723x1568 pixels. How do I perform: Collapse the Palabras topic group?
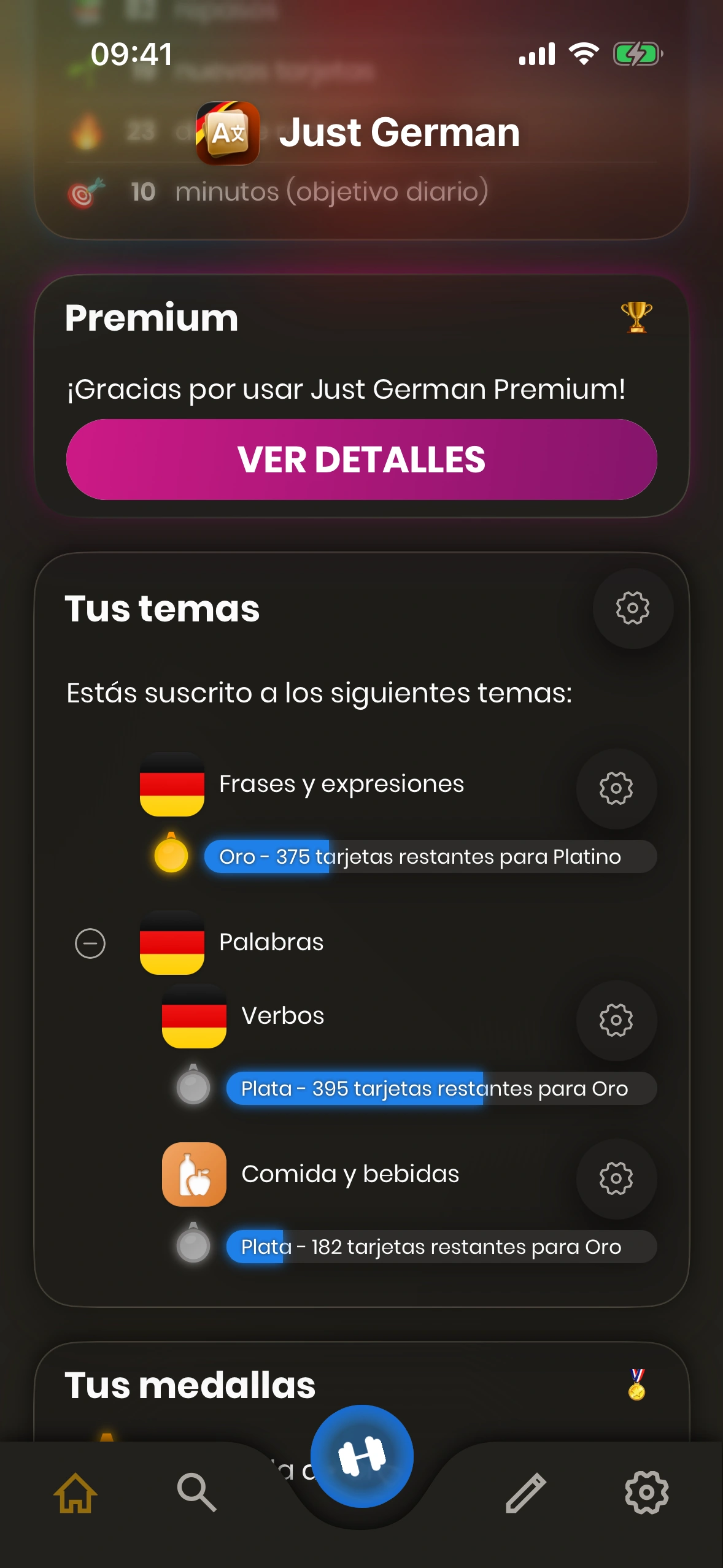pos(90,943)
